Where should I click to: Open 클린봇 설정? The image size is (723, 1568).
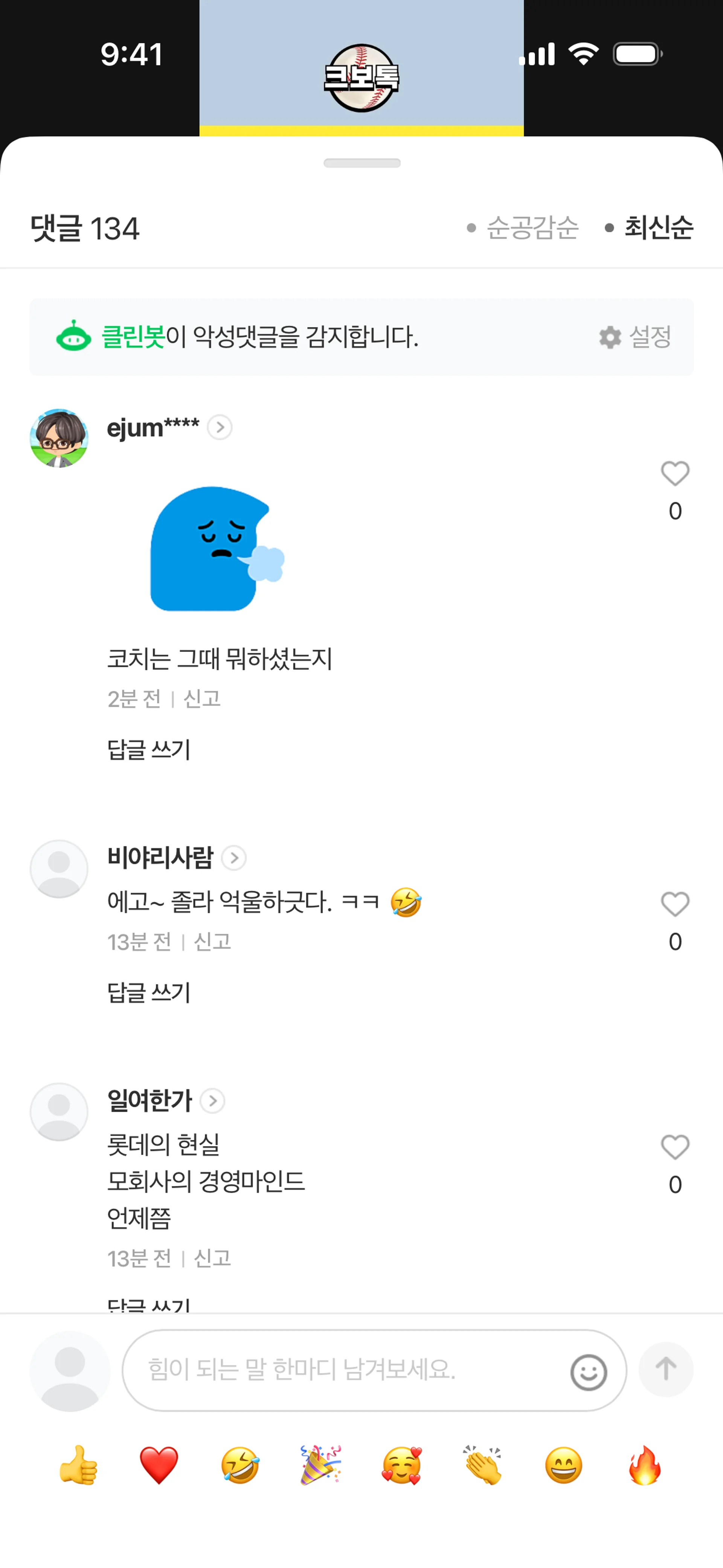pyautogui.click(x=635, y=336)
